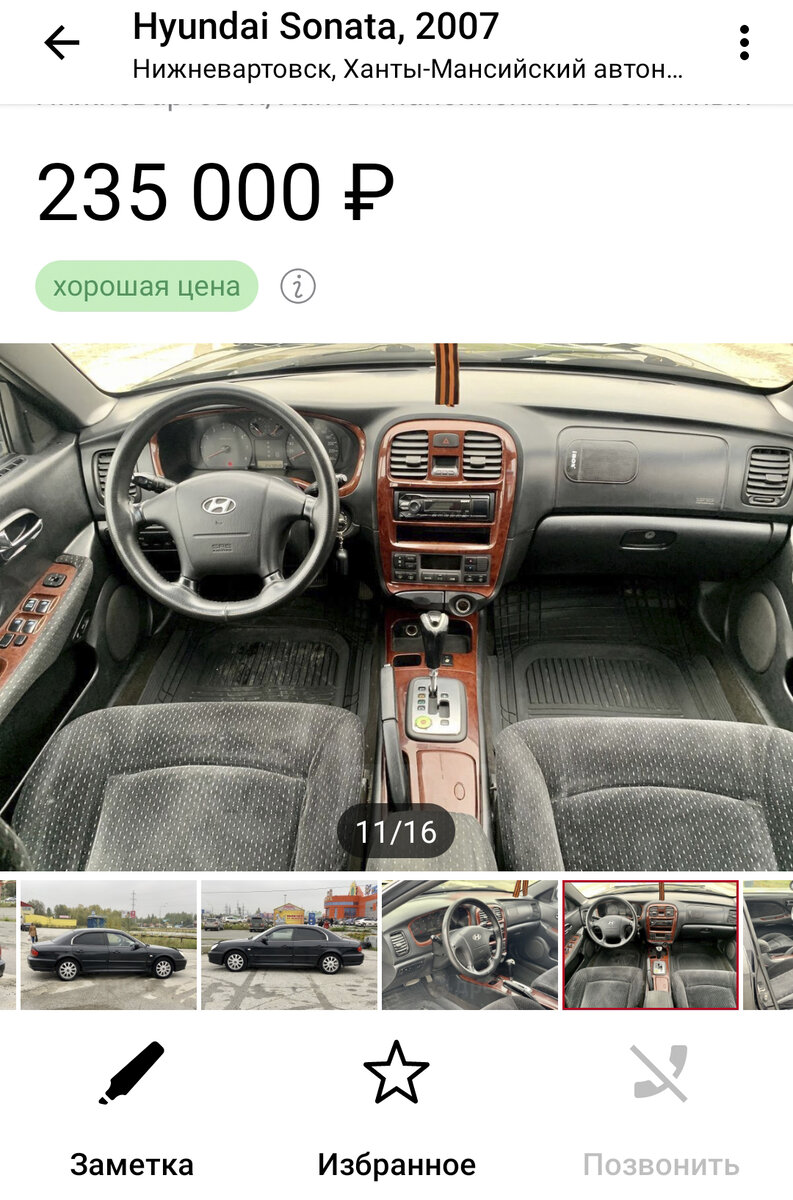793x1200 pixels.
Task: Tap the photo counter 11/16 overlay
Action: [398, 828]
